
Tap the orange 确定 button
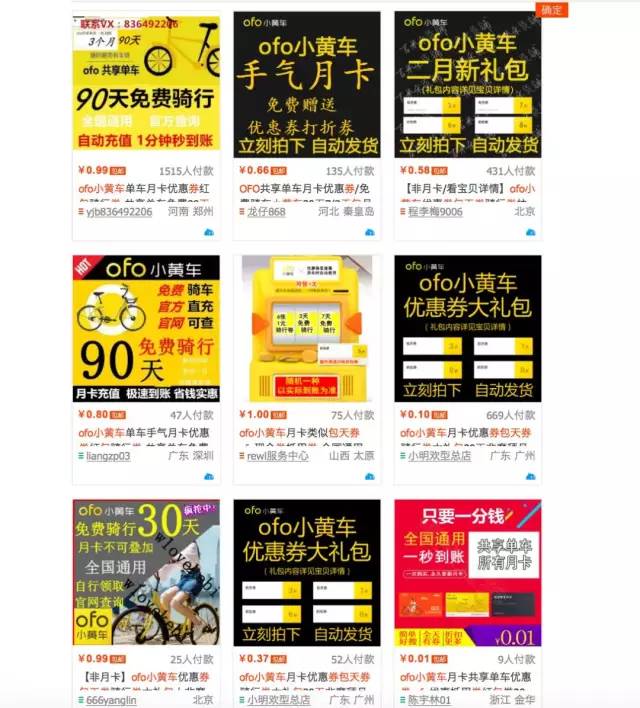coord(552,9)
